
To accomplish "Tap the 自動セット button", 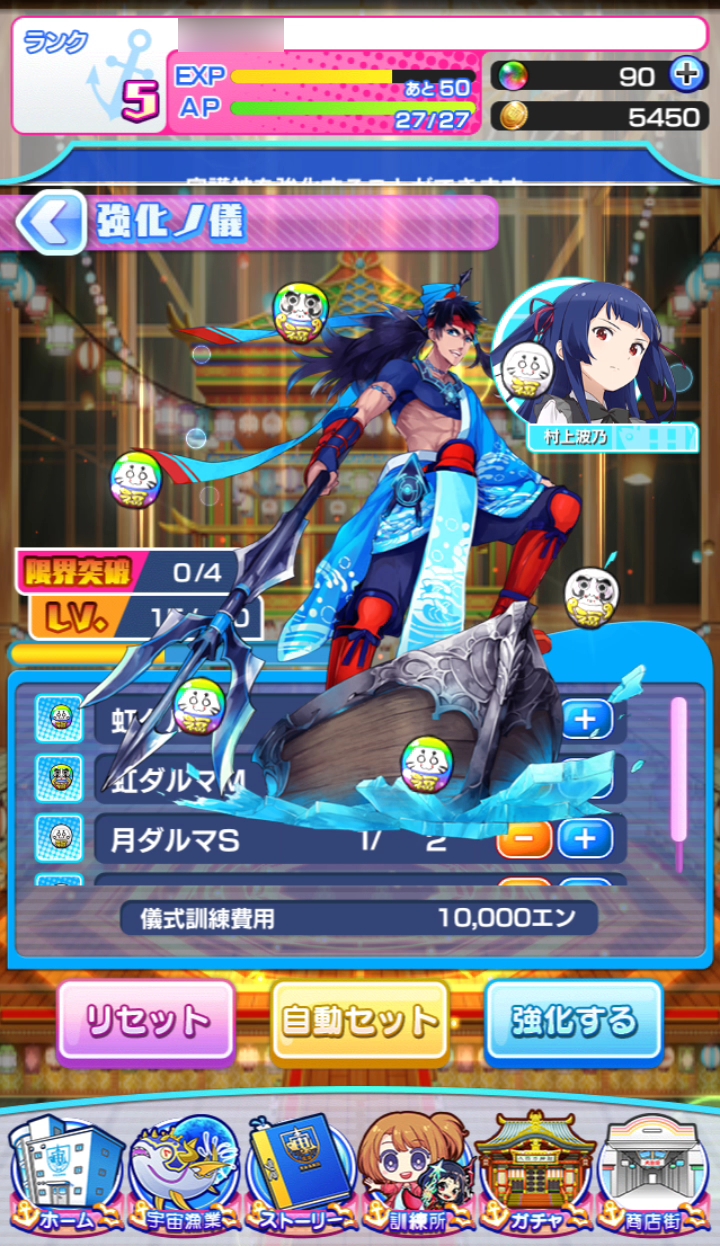I will click(x=360, y=1020).
